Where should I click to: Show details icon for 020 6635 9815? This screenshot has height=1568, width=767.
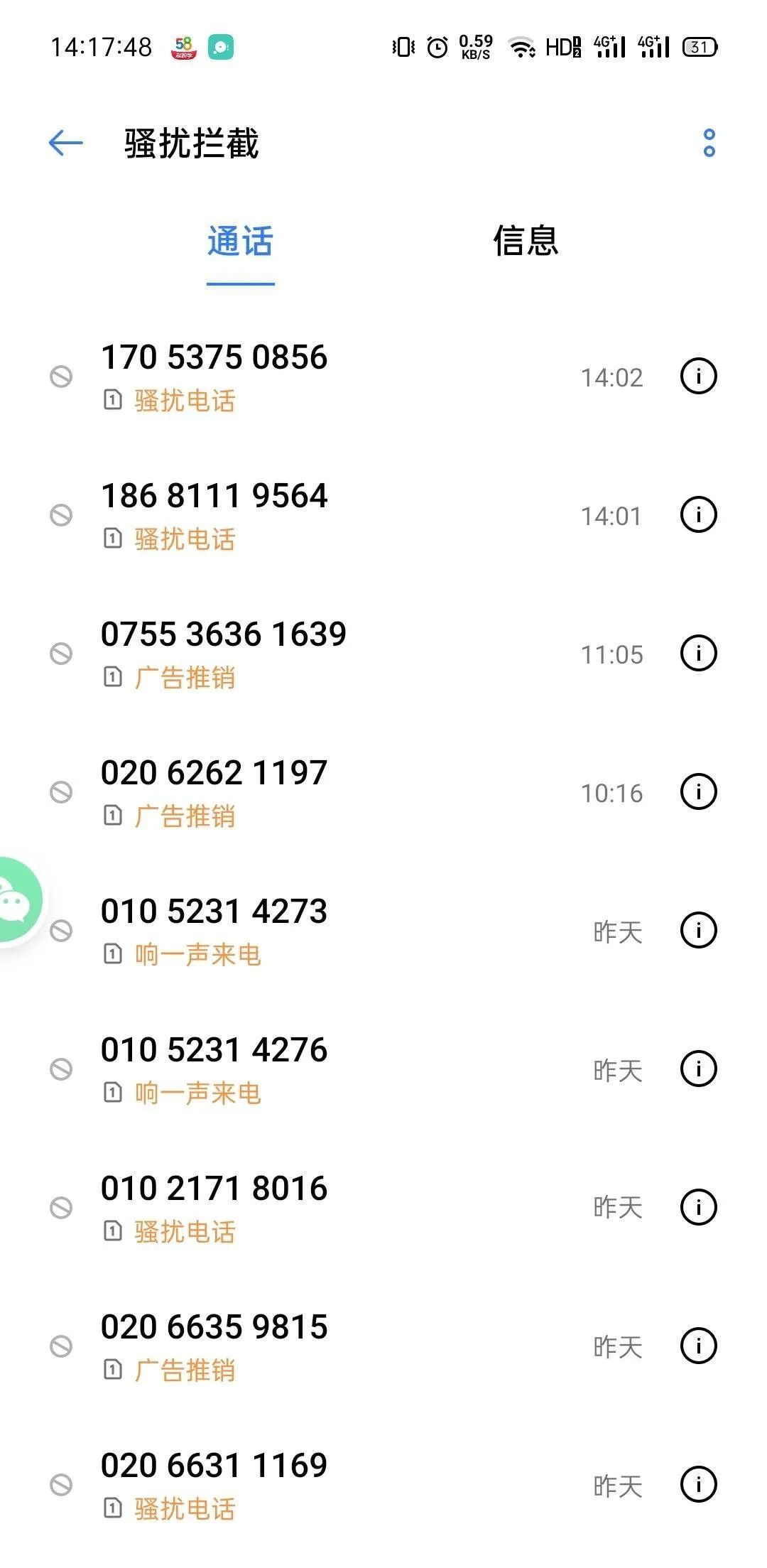click(x=699, y=1346)
